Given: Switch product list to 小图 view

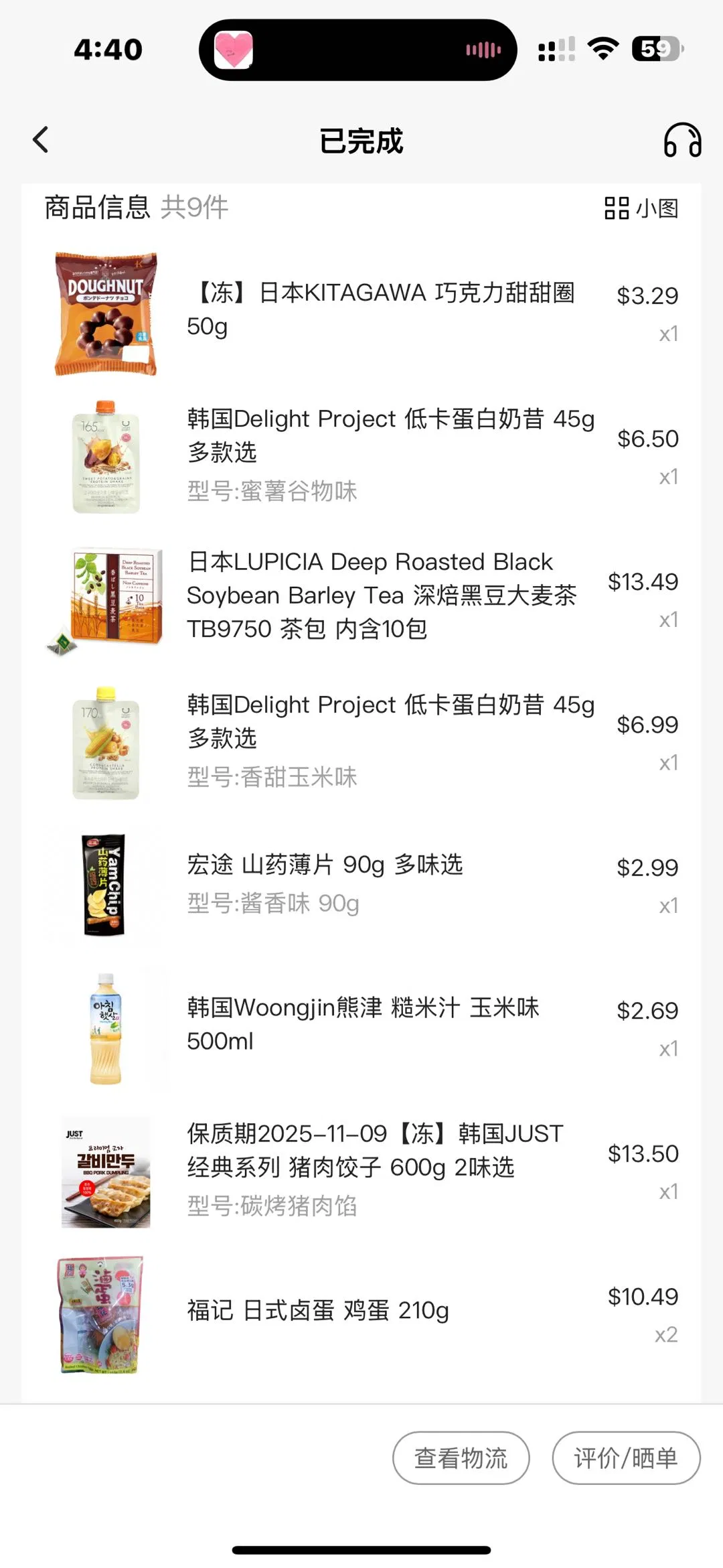Looking at the screenshot, I should [x=641, y=208].
